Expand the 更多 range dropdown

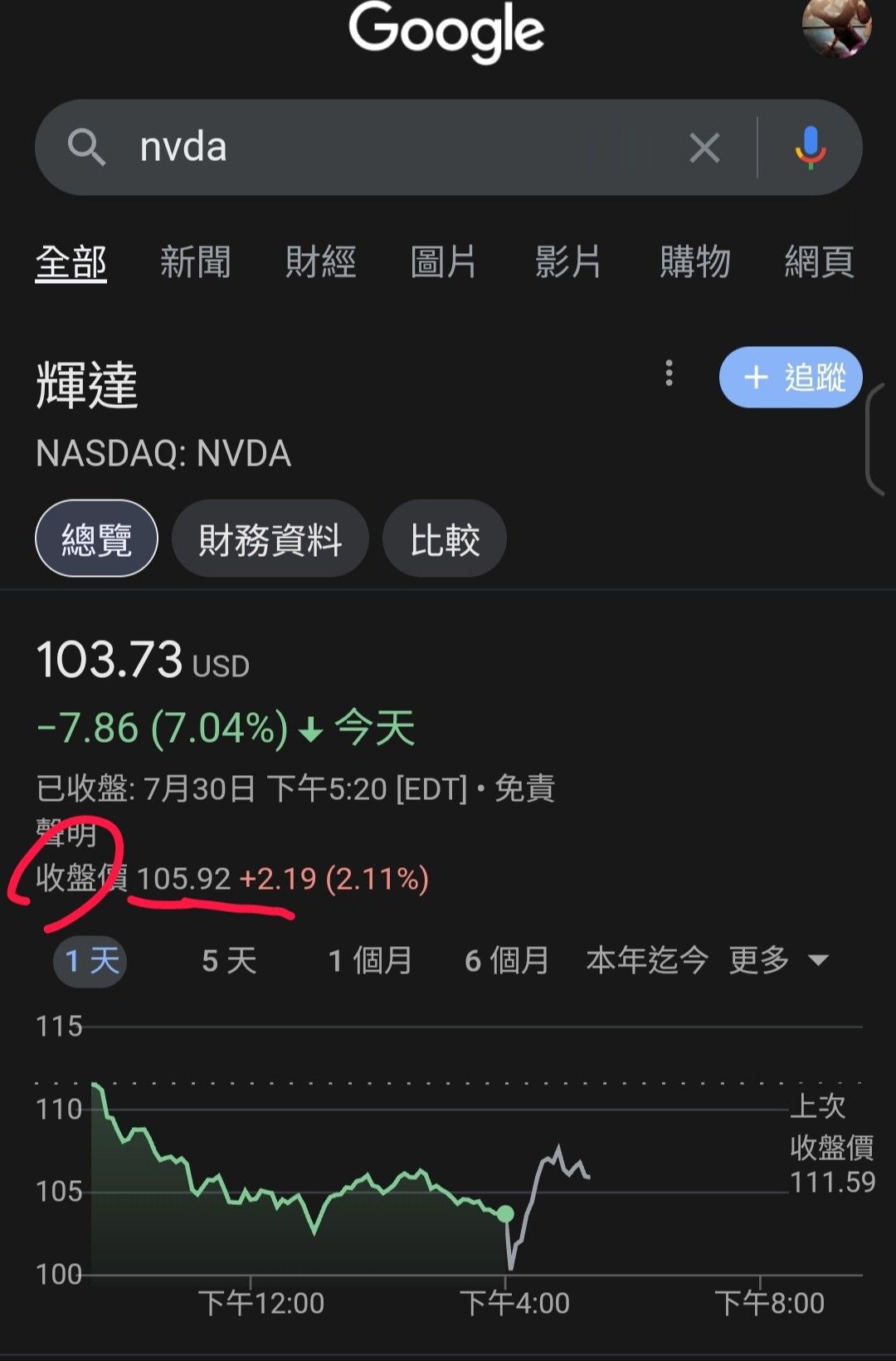pyautogui.click(x=778, y=961)
